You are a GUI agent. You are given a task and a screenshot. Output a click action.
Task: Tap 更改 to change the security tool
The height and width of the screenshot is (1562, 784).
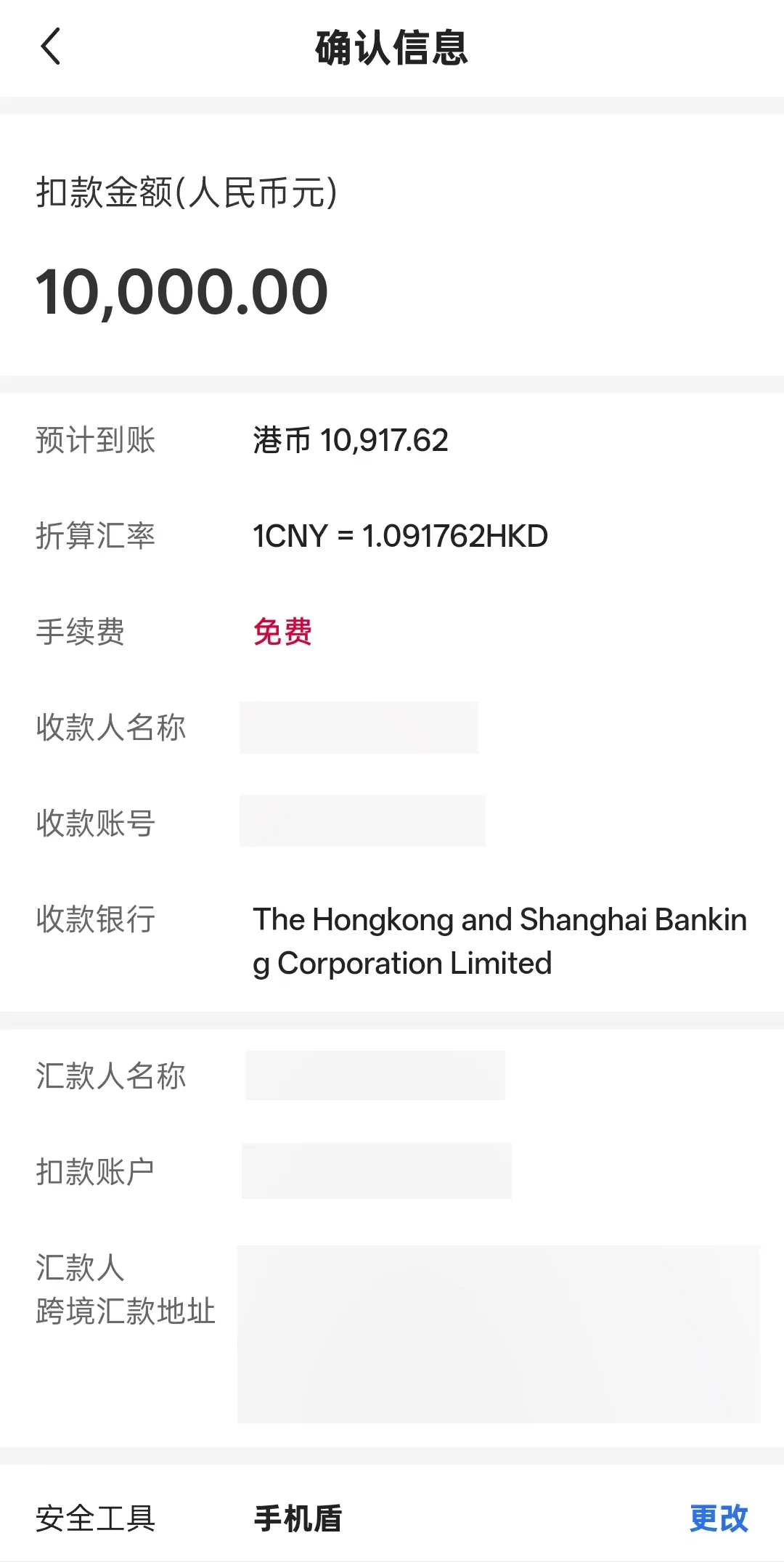[718, 1518]
